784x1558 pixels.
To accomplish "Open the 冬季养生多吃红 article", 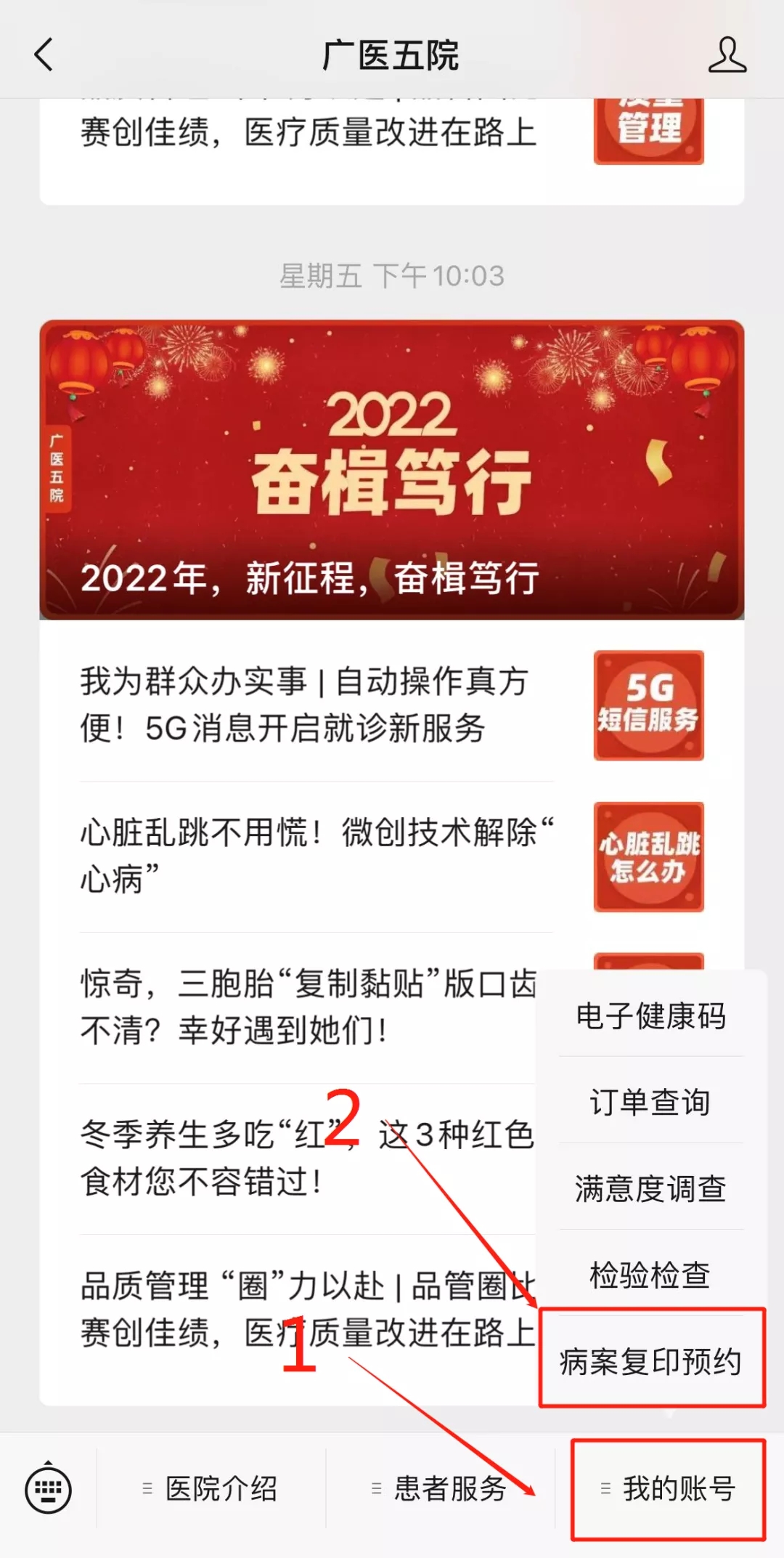I will (305, 1158).
